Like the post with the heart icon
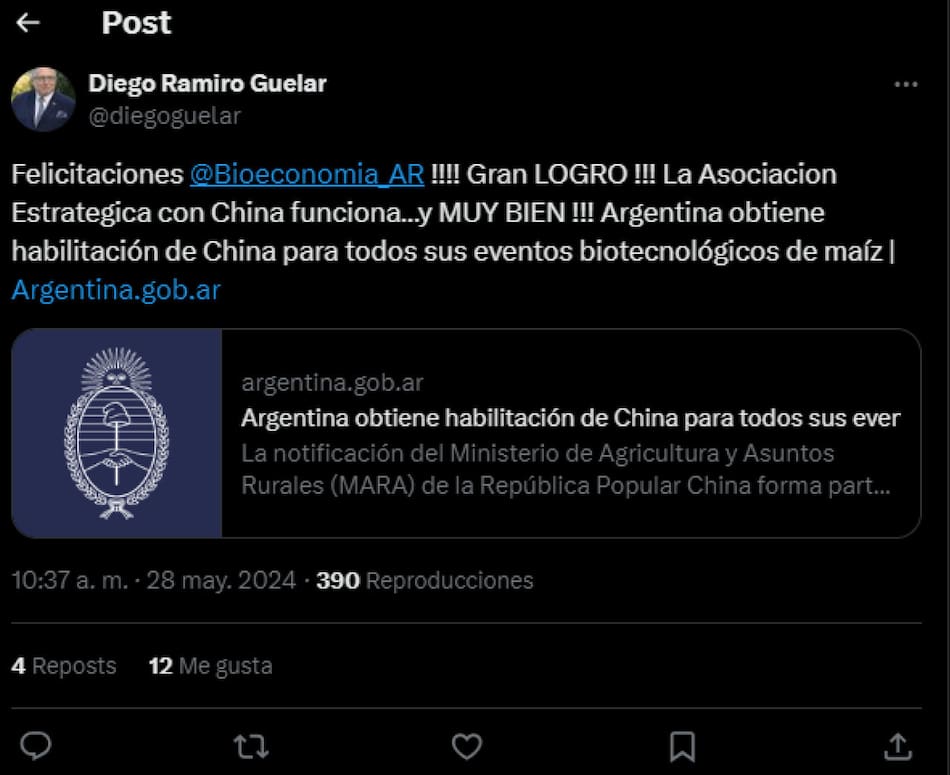Image resolution: width=950 pixels, height=775 pixels. [x=467, y=745]
